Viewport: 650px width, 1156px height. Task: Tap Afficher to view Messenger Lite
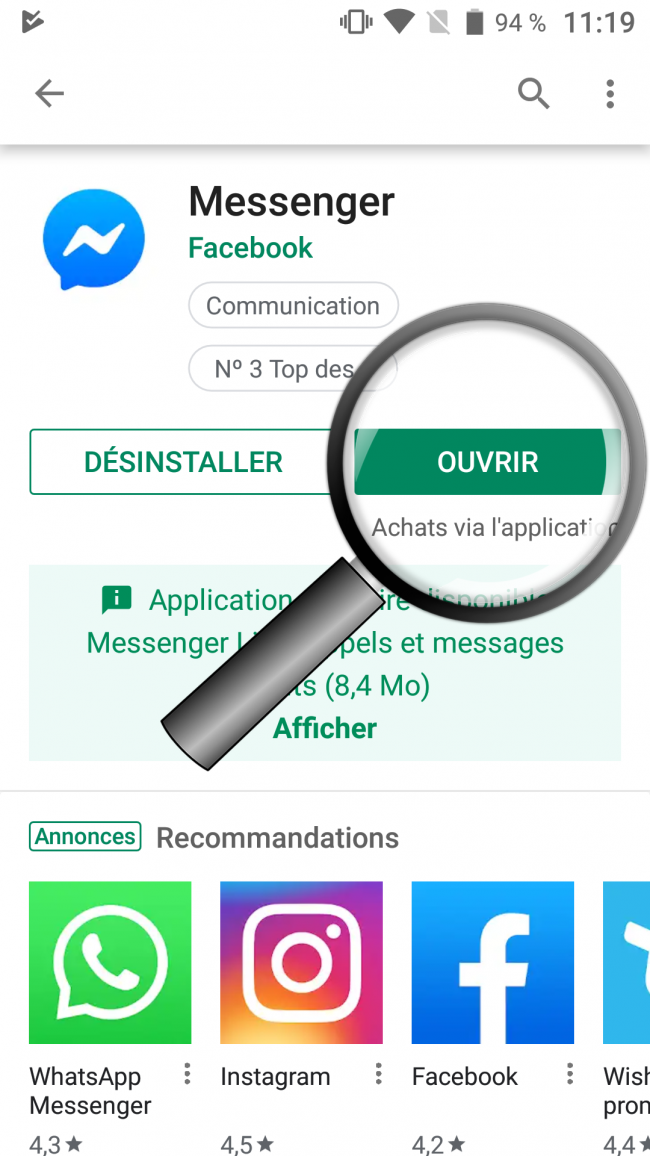(325, 728)
